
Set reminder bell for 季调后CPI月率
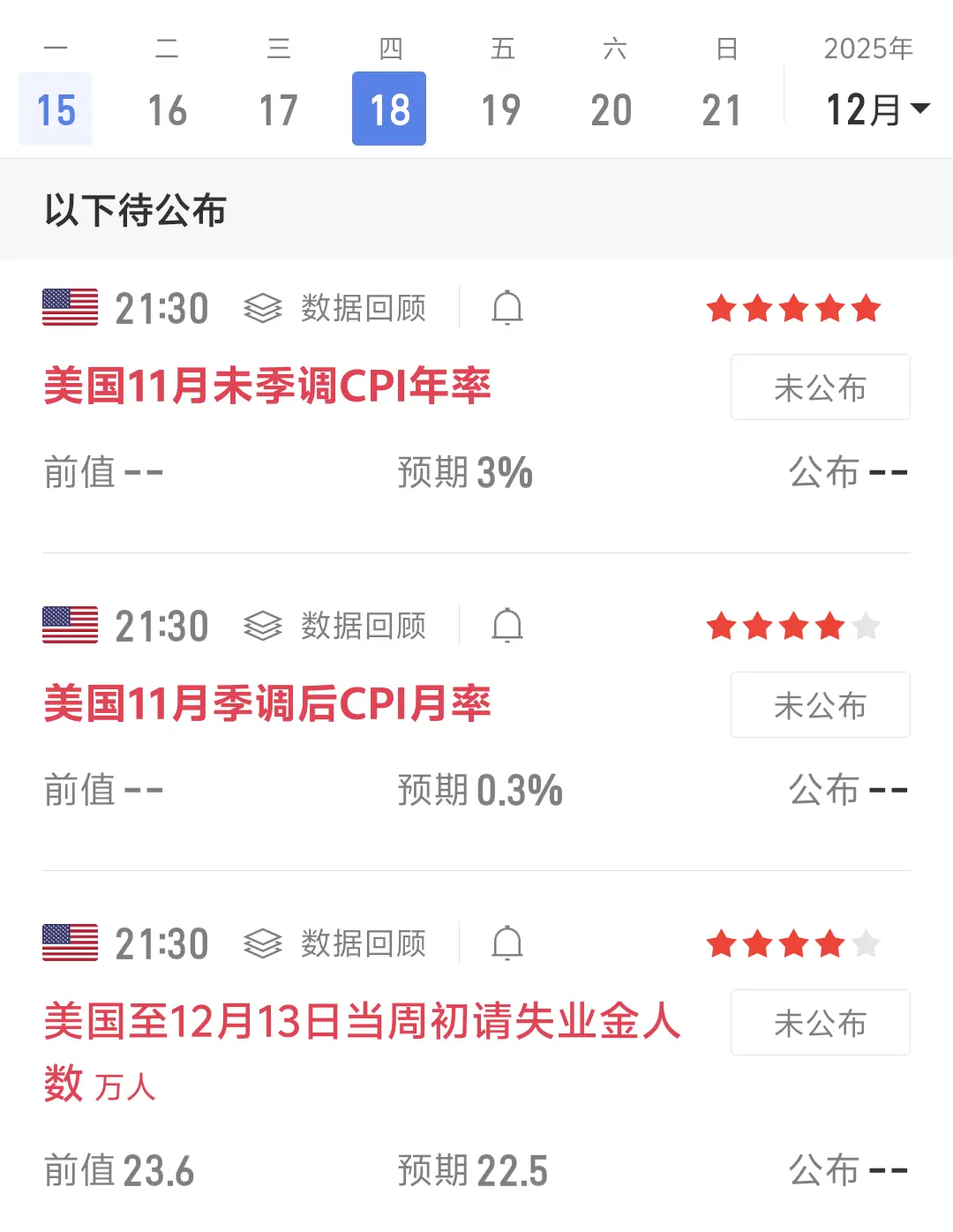507,626
